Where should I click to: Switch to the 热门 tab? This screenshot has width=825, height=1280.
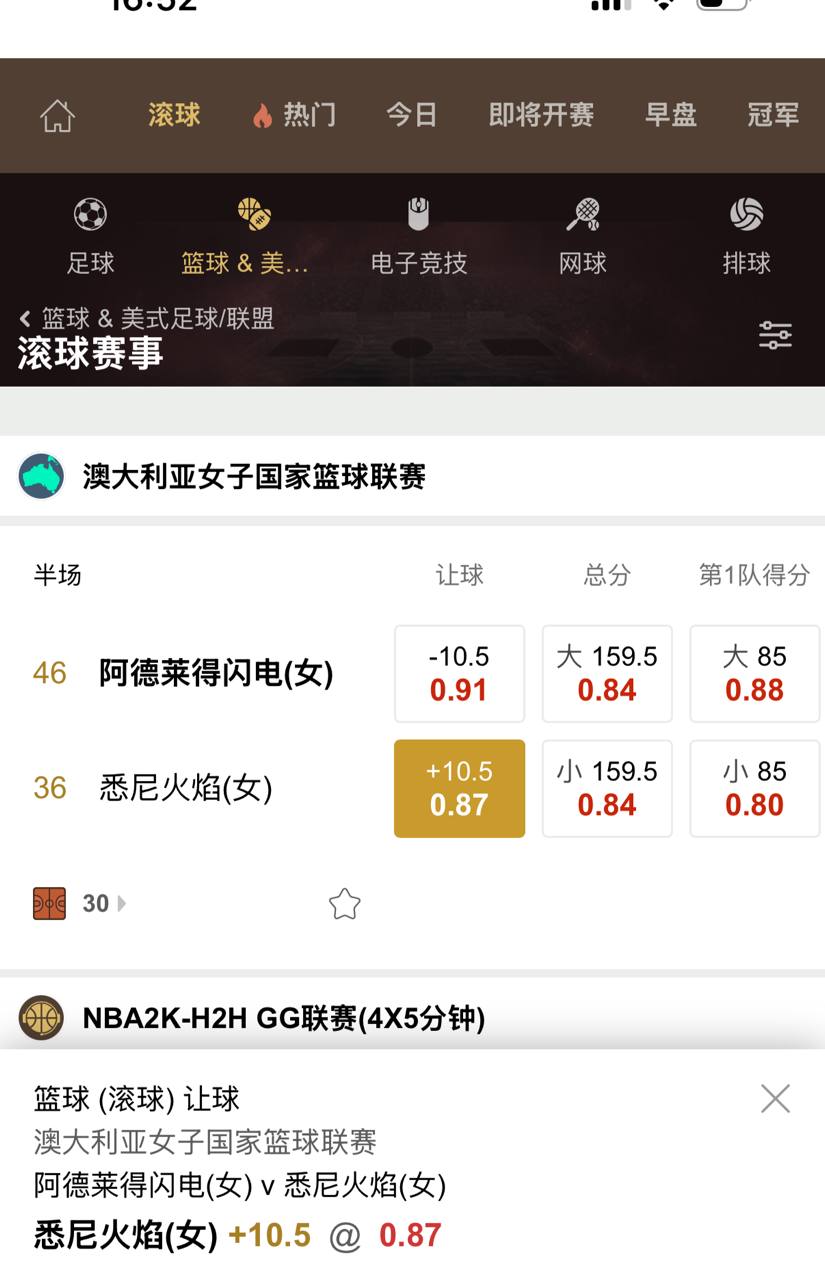294,115
